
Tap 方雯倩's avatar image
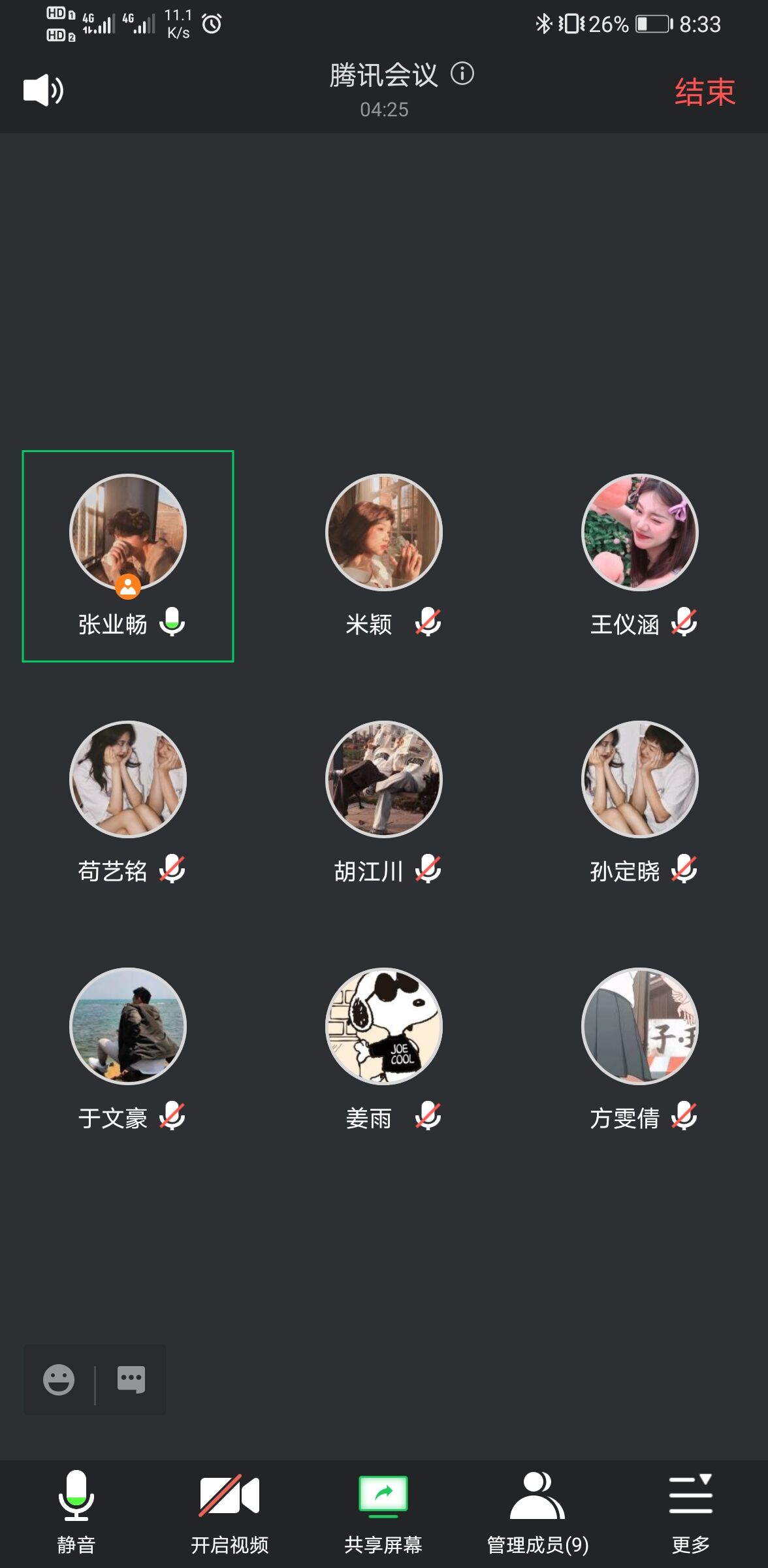641,1026
